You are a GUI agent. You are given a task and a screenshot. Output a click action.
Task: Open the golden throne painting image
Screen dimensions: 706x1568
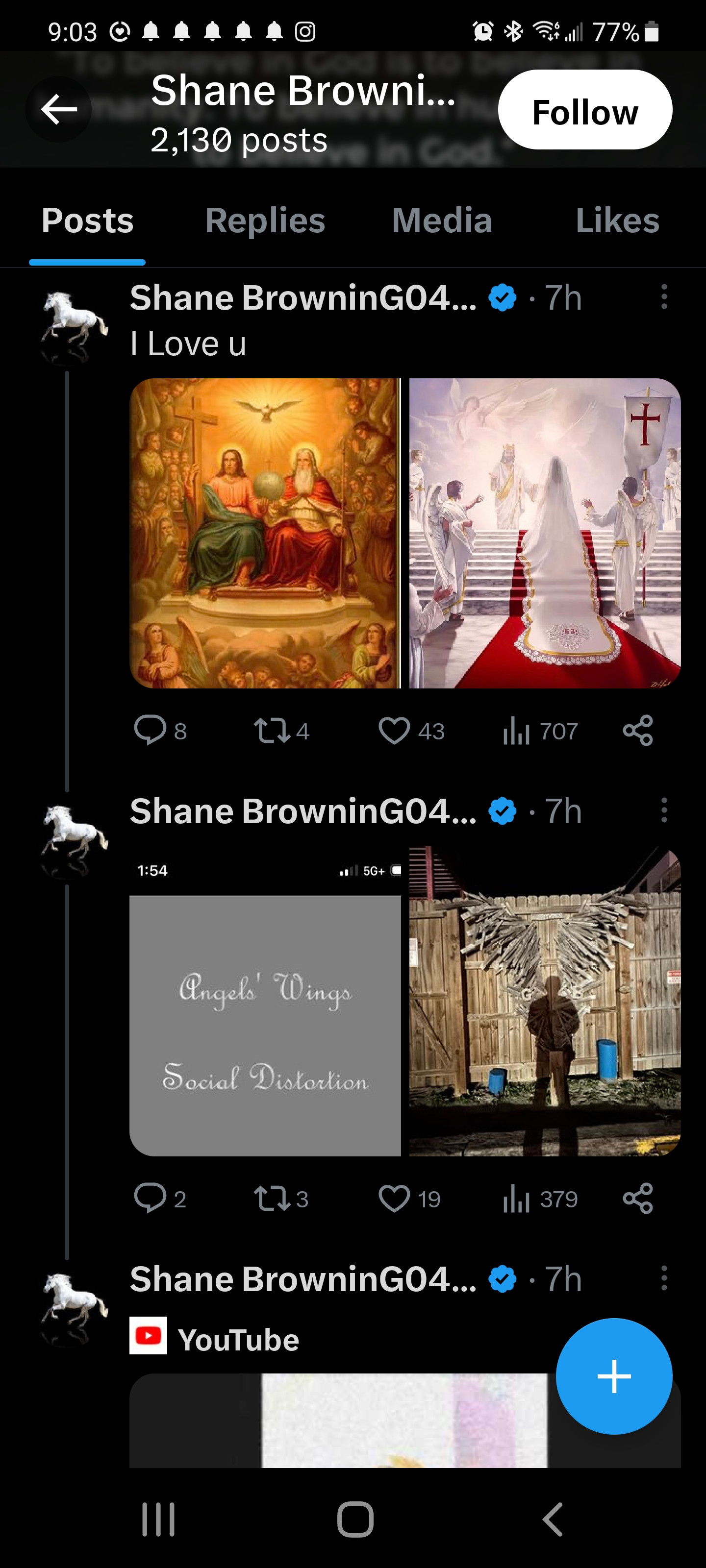point(265,533)
